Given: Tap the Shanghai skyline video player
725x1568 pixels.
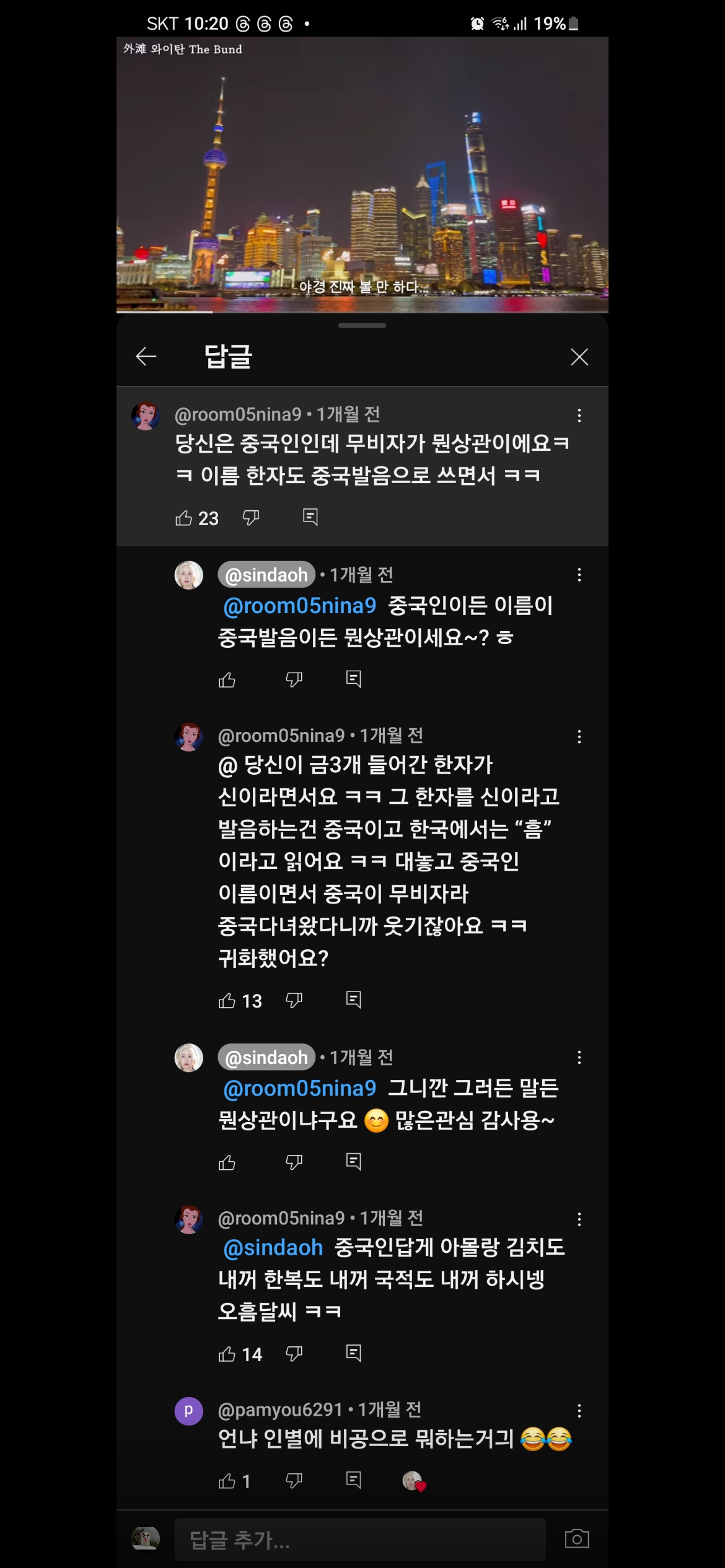Looking at the screenshot, I should click(x=362, y=175).
